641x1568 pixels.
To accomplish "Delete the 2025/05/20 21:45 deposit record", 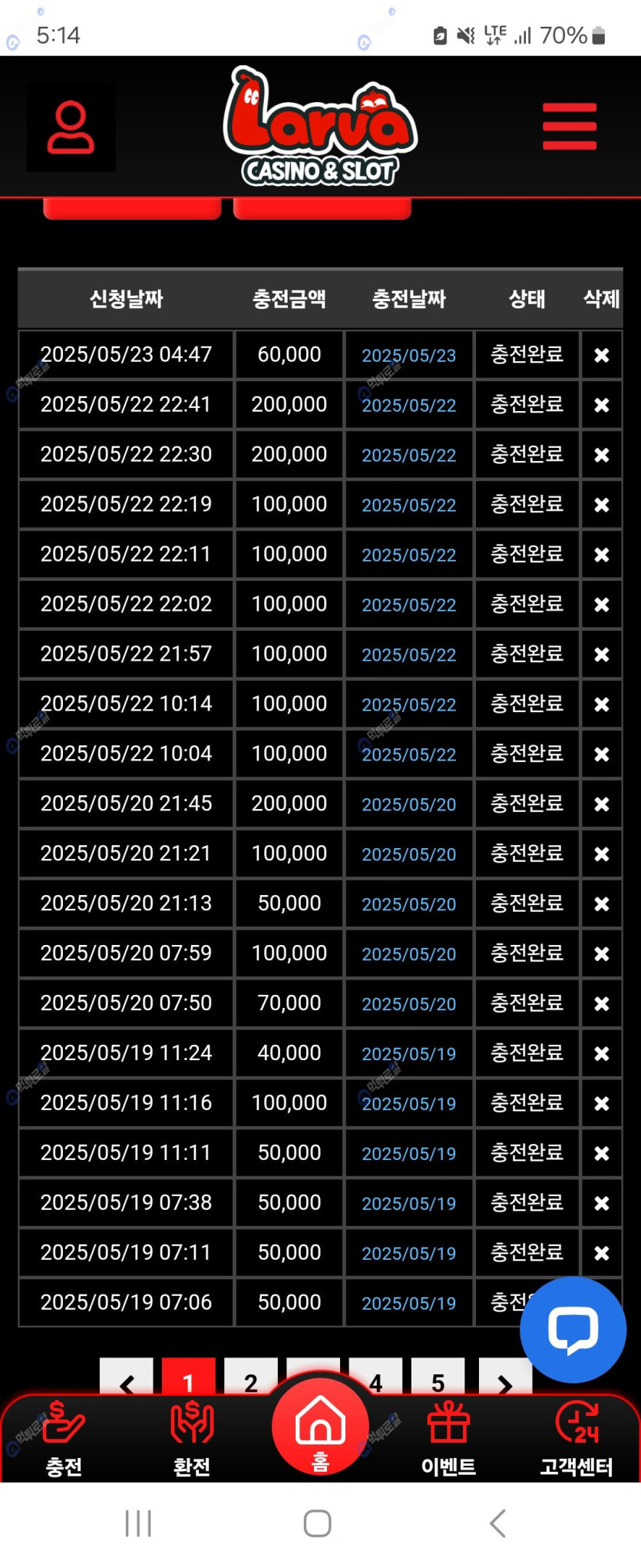I will 601,804.
